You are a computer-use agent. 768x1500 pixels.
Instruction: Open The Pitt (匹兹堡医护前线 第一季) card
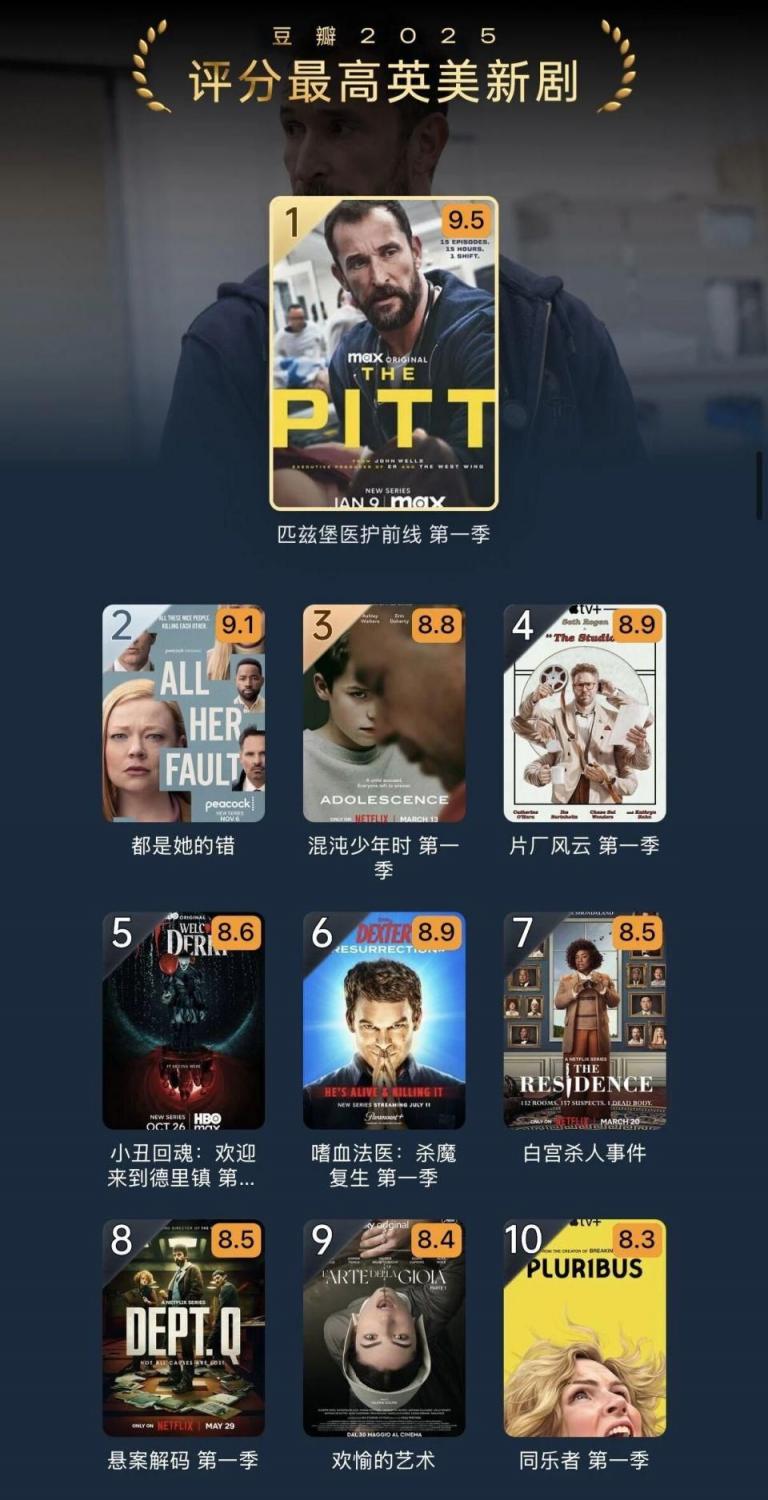click(x=384, y=354)
